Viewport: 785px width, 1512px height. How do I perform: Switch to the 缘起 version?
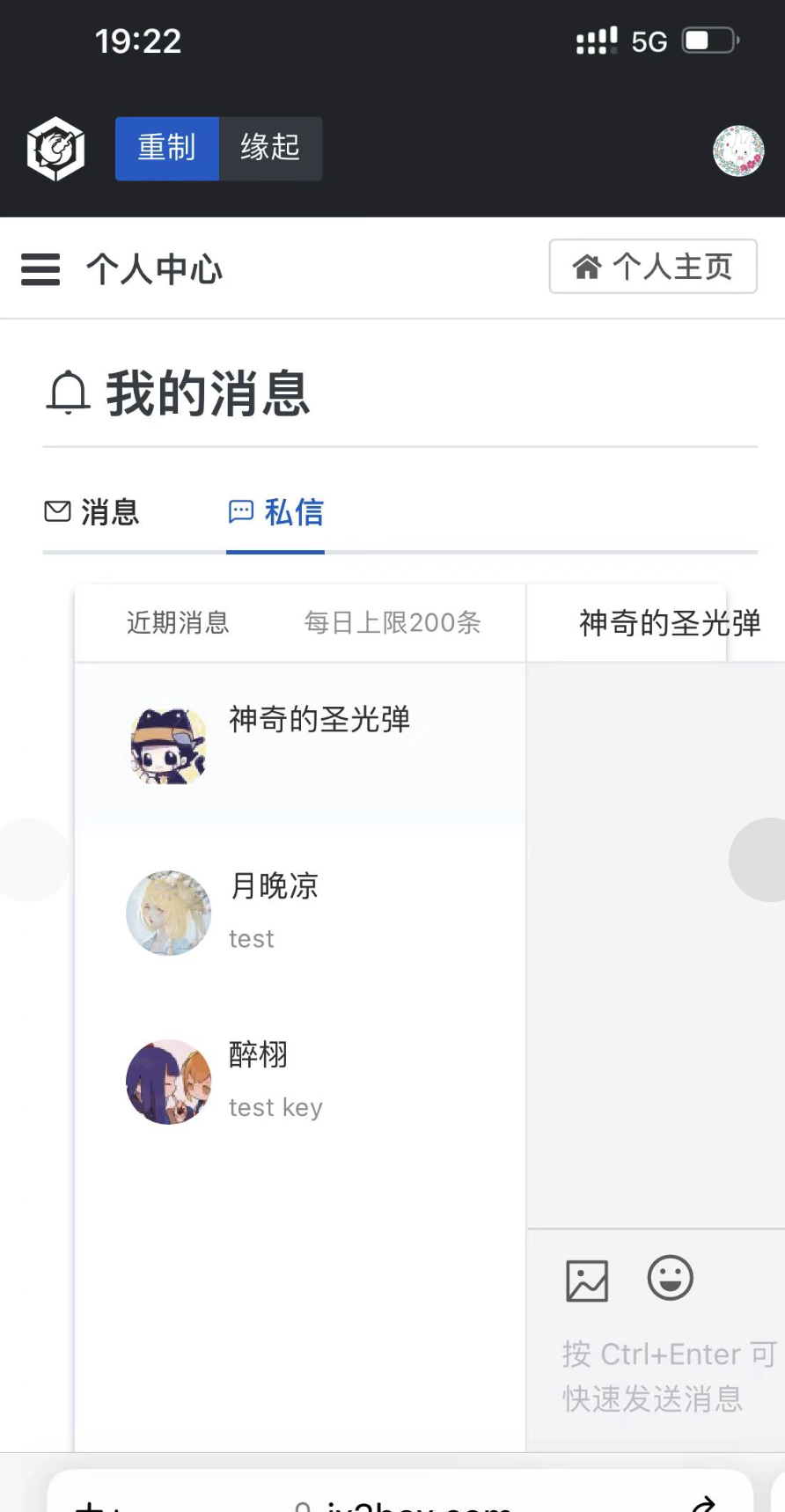(269, 149)
